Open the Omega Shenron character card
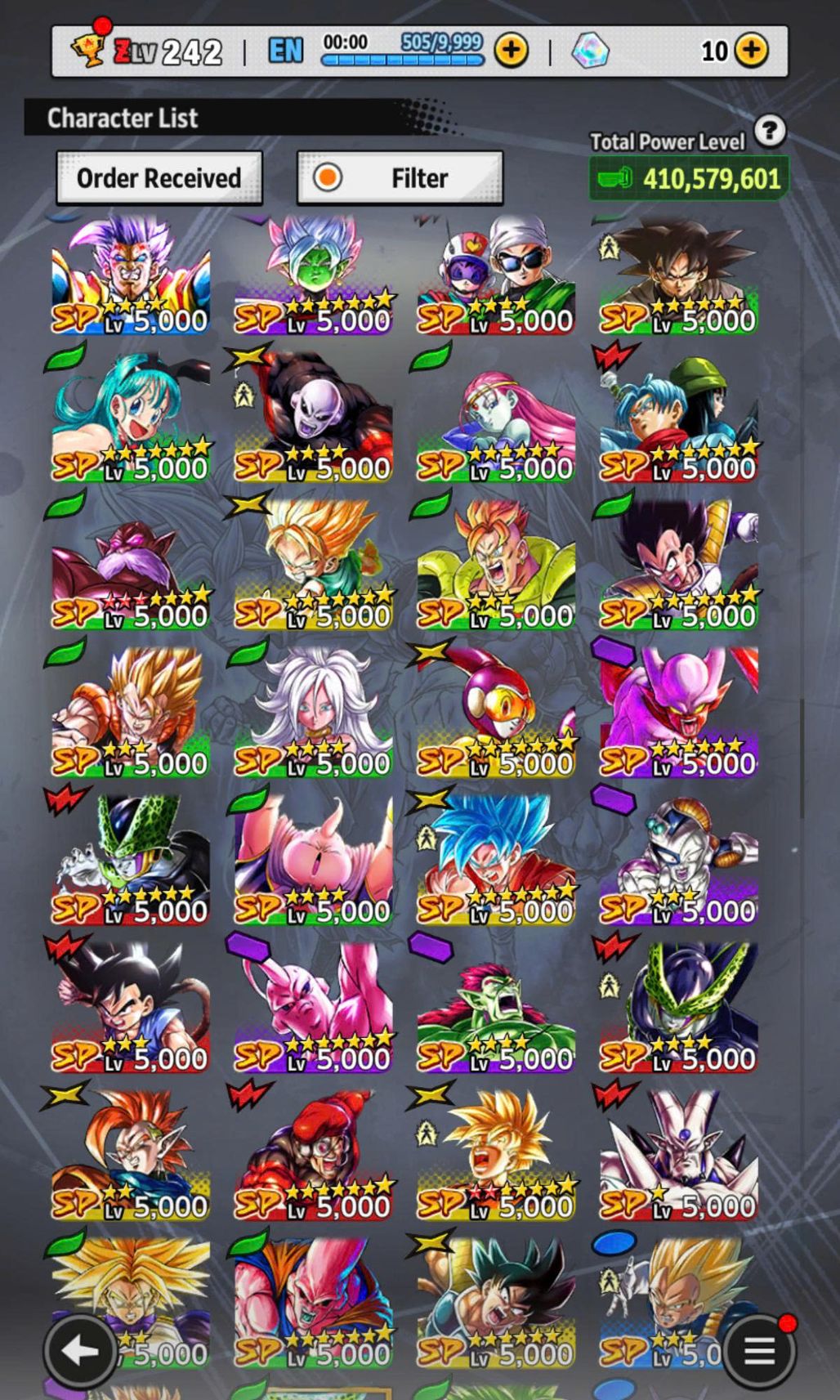The width and height of the screenshot is (840, 1400). (678, 1152)
